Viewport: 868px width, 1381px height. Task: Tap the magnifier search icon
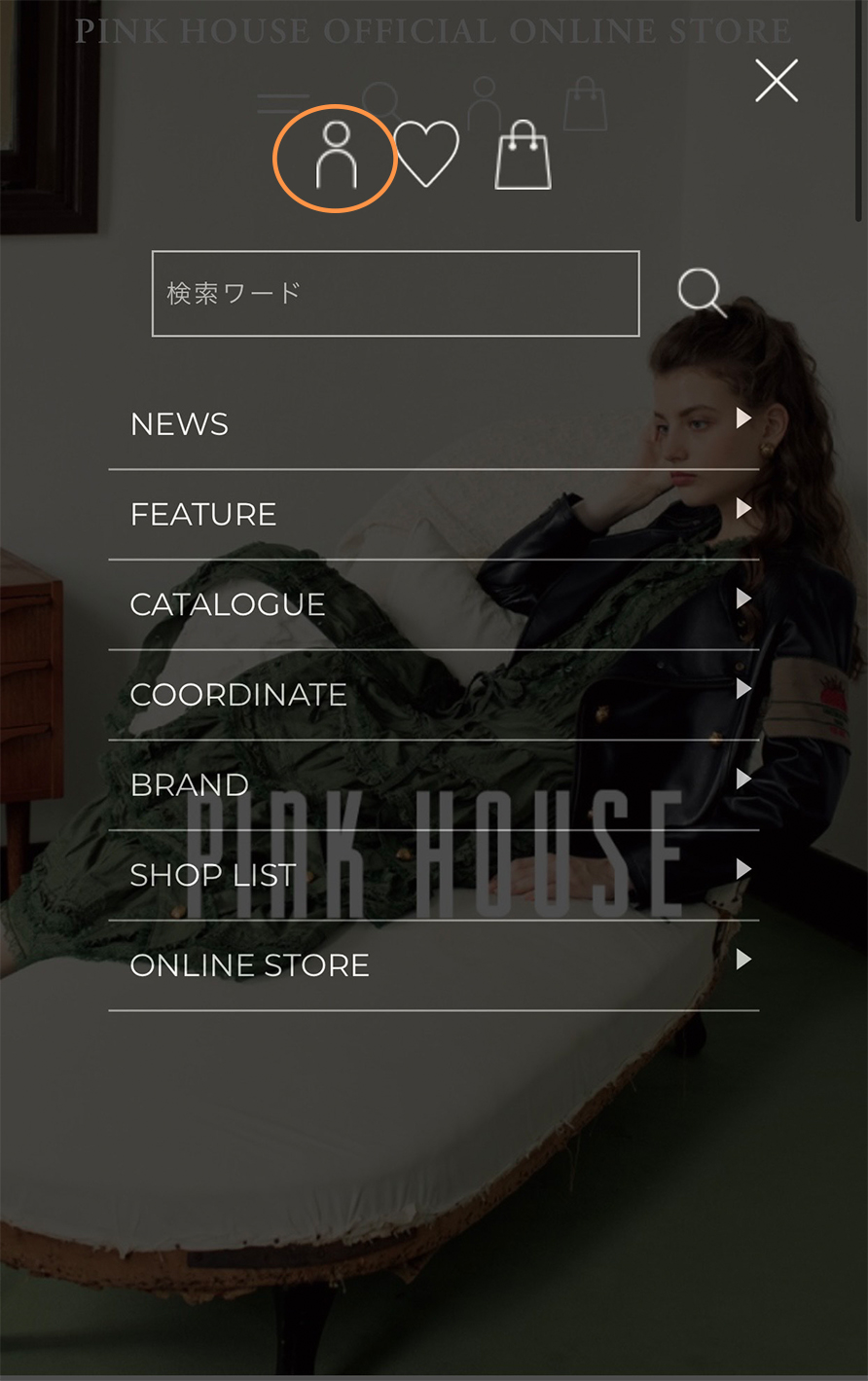coord(702,292)
